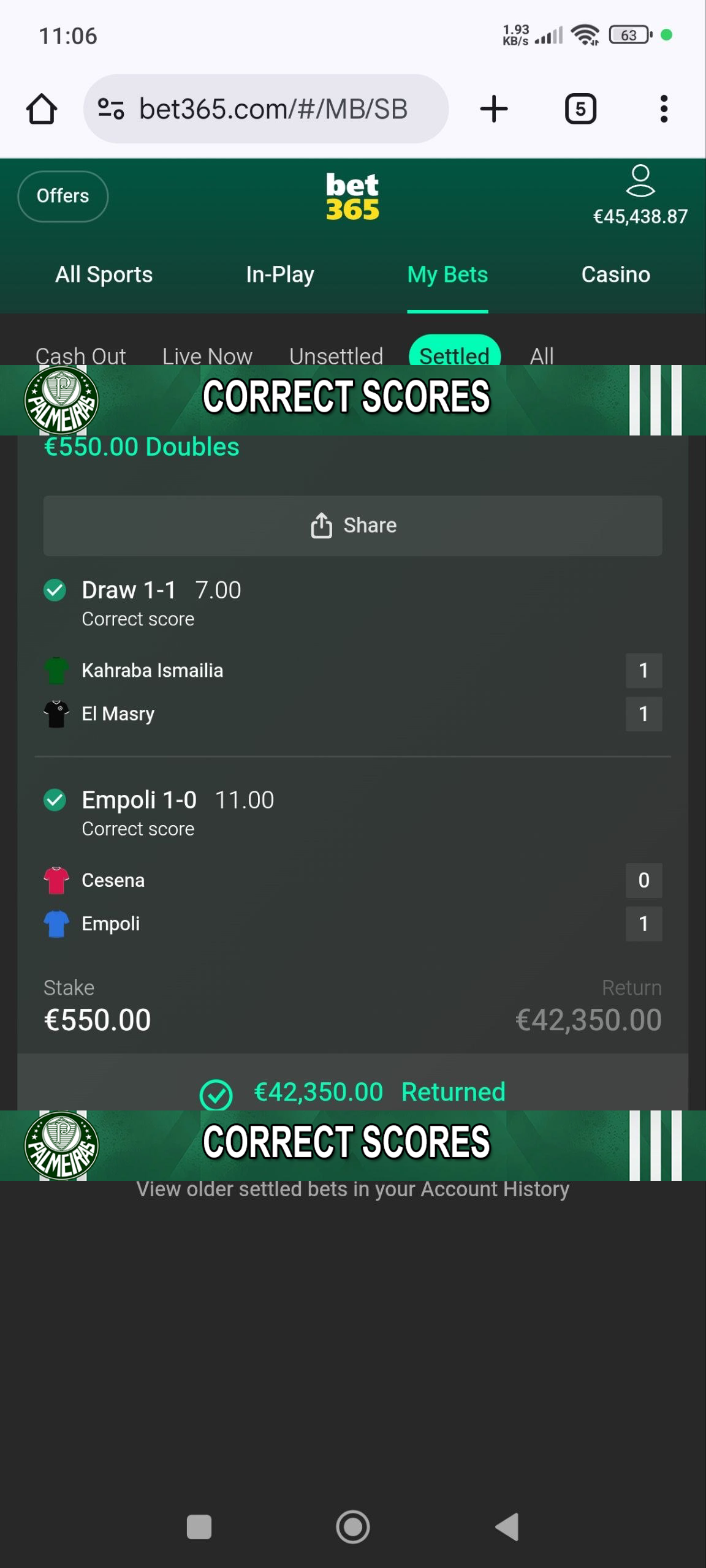Viewport: 706px width, 1568px height.
Task: Tap the El Masry black jersey icon
Action: [x=58, y=713]
